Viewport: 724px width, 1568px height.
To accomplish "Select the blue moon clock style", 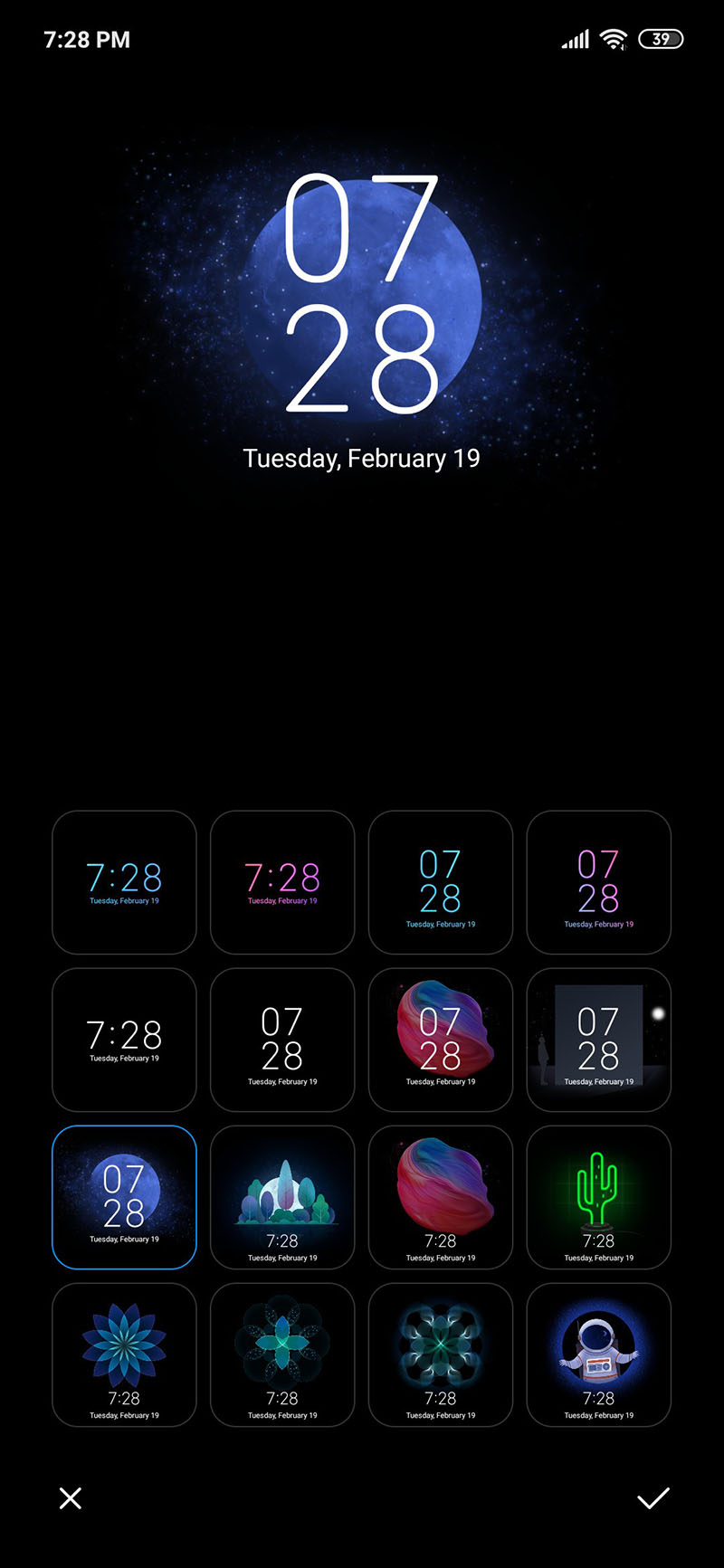I will [x=124, y=1197].
